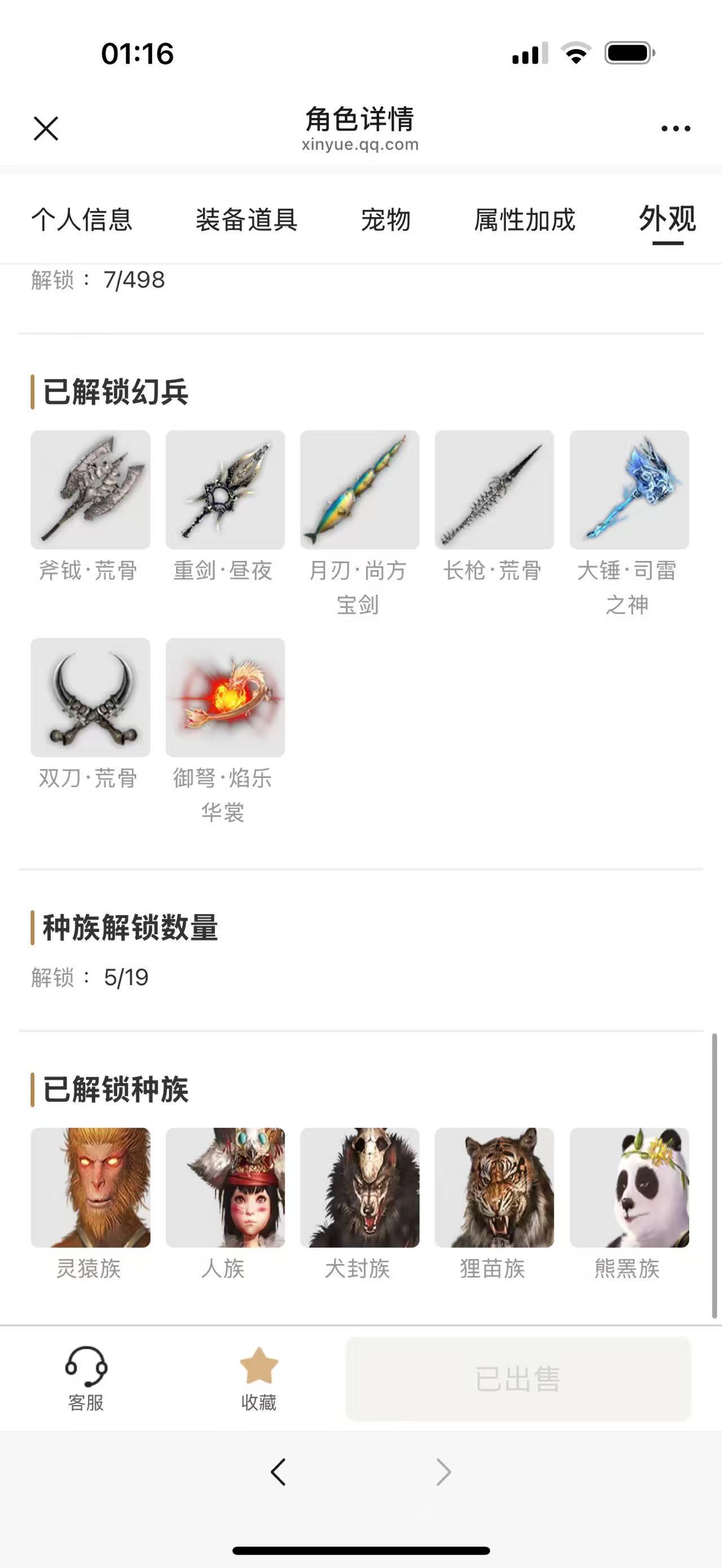Switch to the 装备道具 tab
The height and width of the screenshot is (1568, 722).
pos(246,220)
